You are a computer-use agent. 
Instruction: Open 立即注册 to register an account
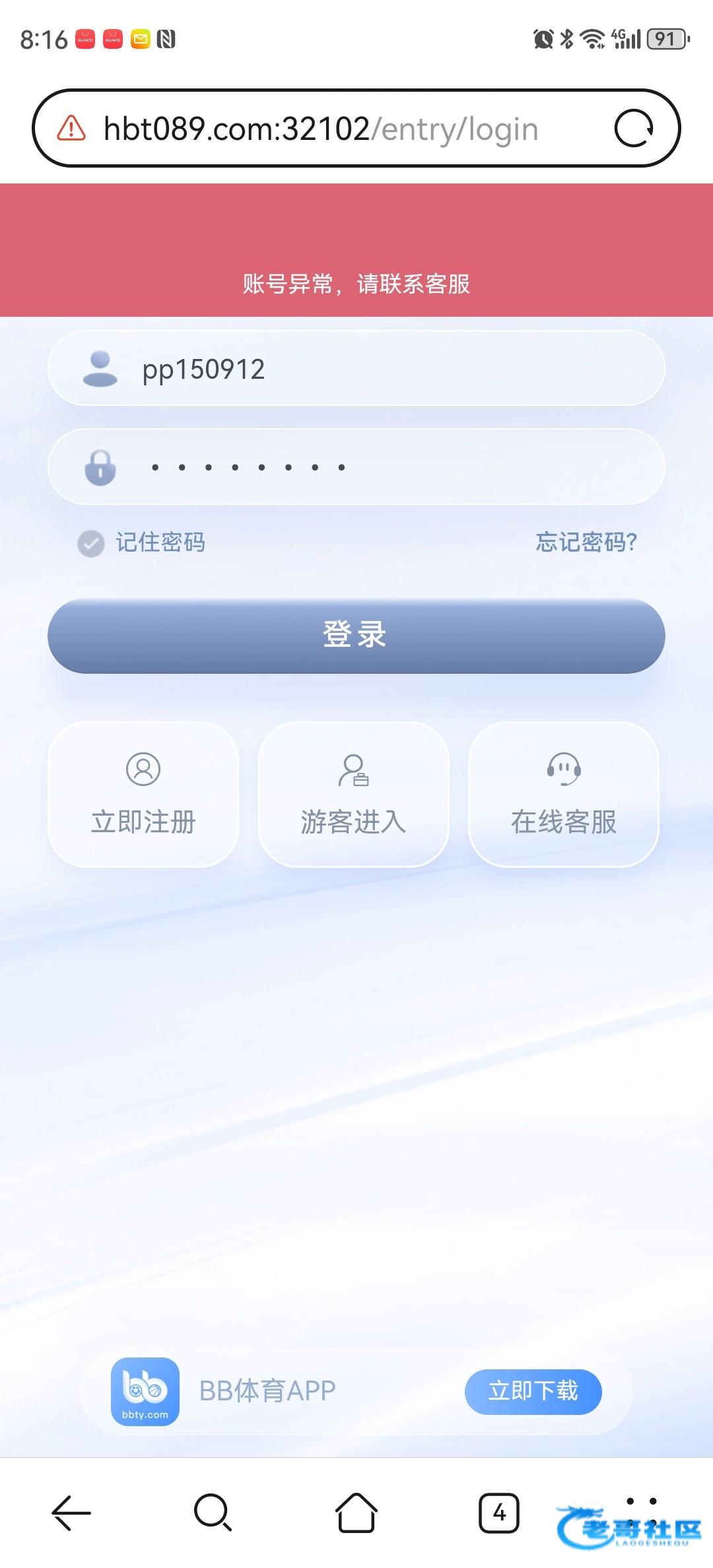pos(143,794)
